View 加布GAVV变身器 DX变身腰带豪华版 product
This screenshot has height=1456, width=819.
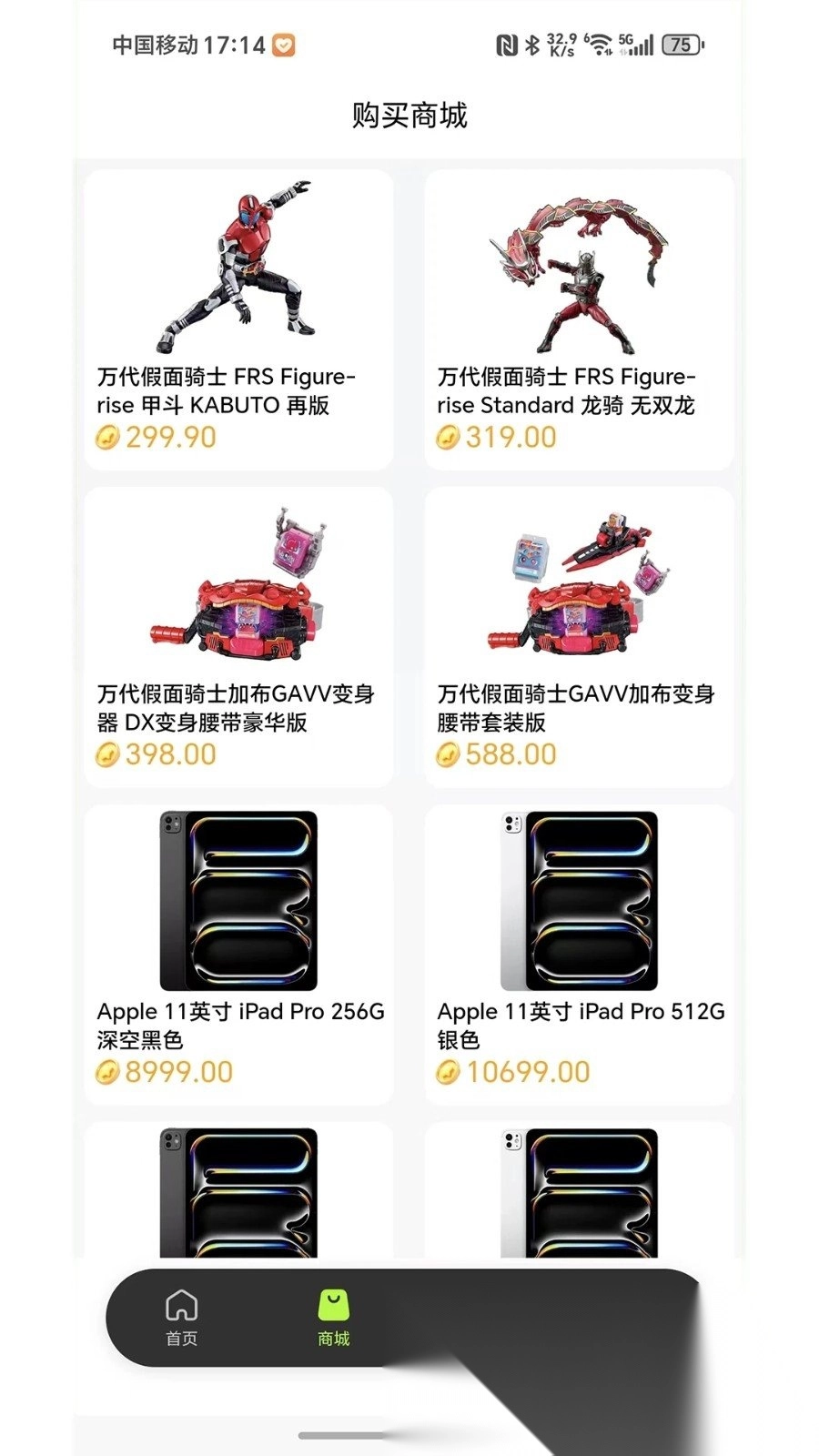tap(238, 637)
